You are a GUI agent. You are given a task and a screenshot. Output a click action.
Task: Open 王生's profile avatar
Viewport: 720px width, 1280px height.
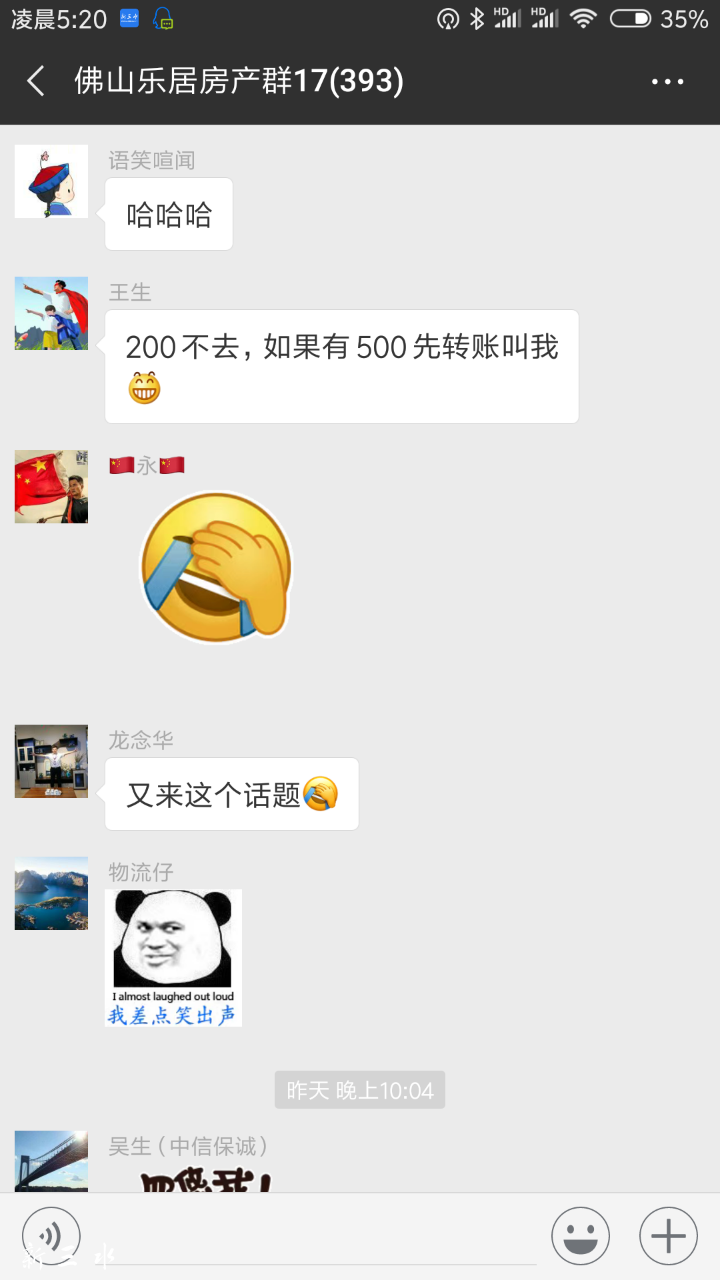(x=51, y=313)
